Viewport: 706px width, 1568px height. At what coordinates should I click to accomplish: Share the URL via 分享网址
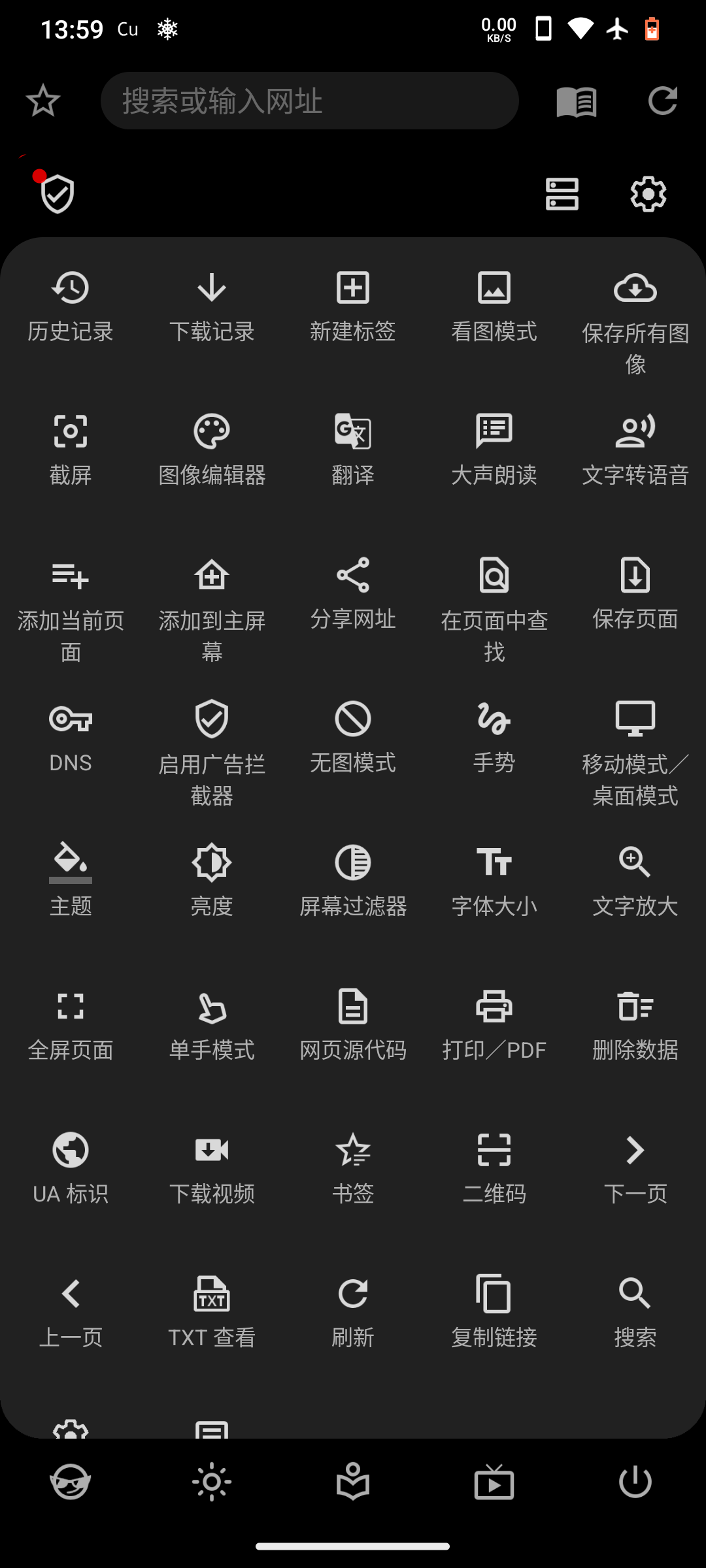click(353, 593)
